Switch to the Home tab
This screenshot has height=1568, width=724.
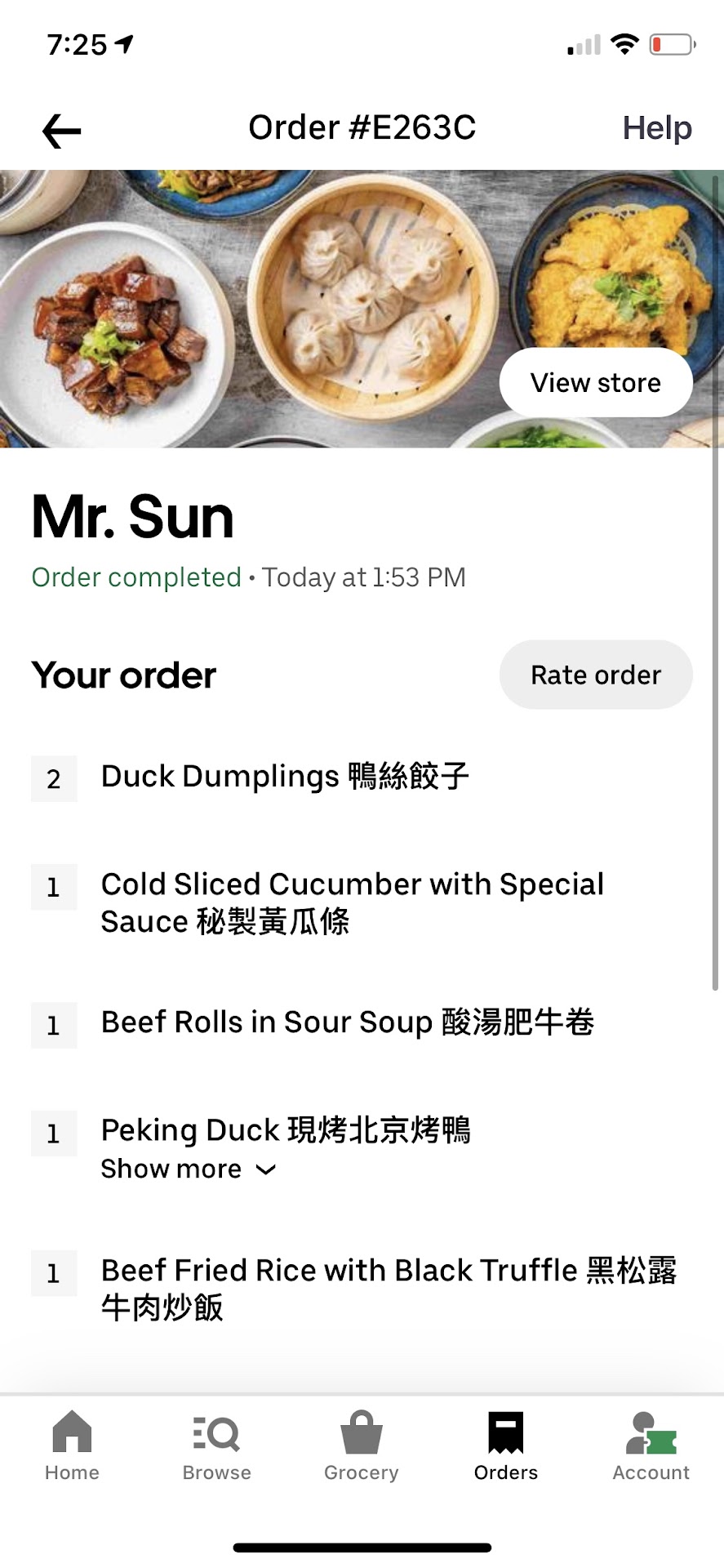click(72, 1446)
